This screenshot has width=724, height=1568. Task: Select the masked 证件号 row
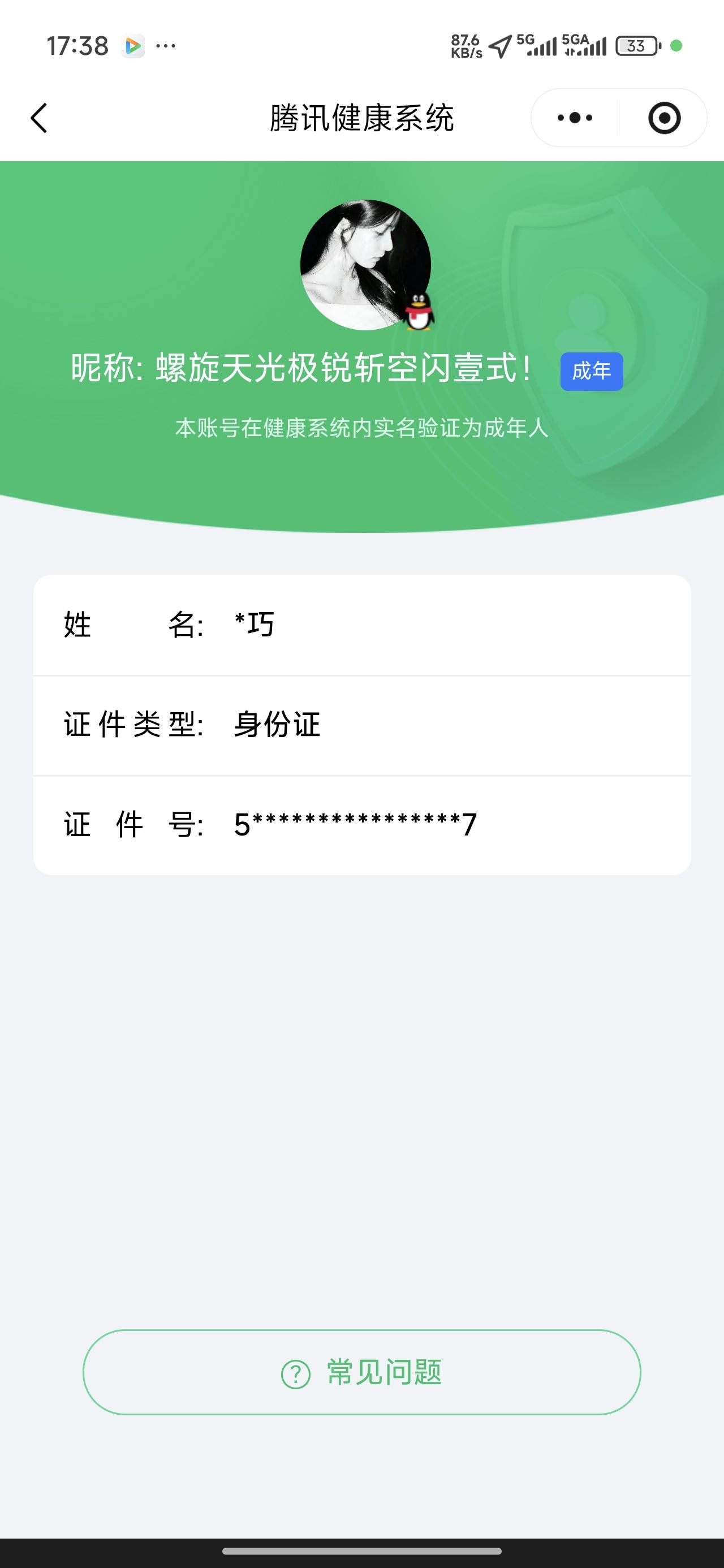[x=361, y=824]
